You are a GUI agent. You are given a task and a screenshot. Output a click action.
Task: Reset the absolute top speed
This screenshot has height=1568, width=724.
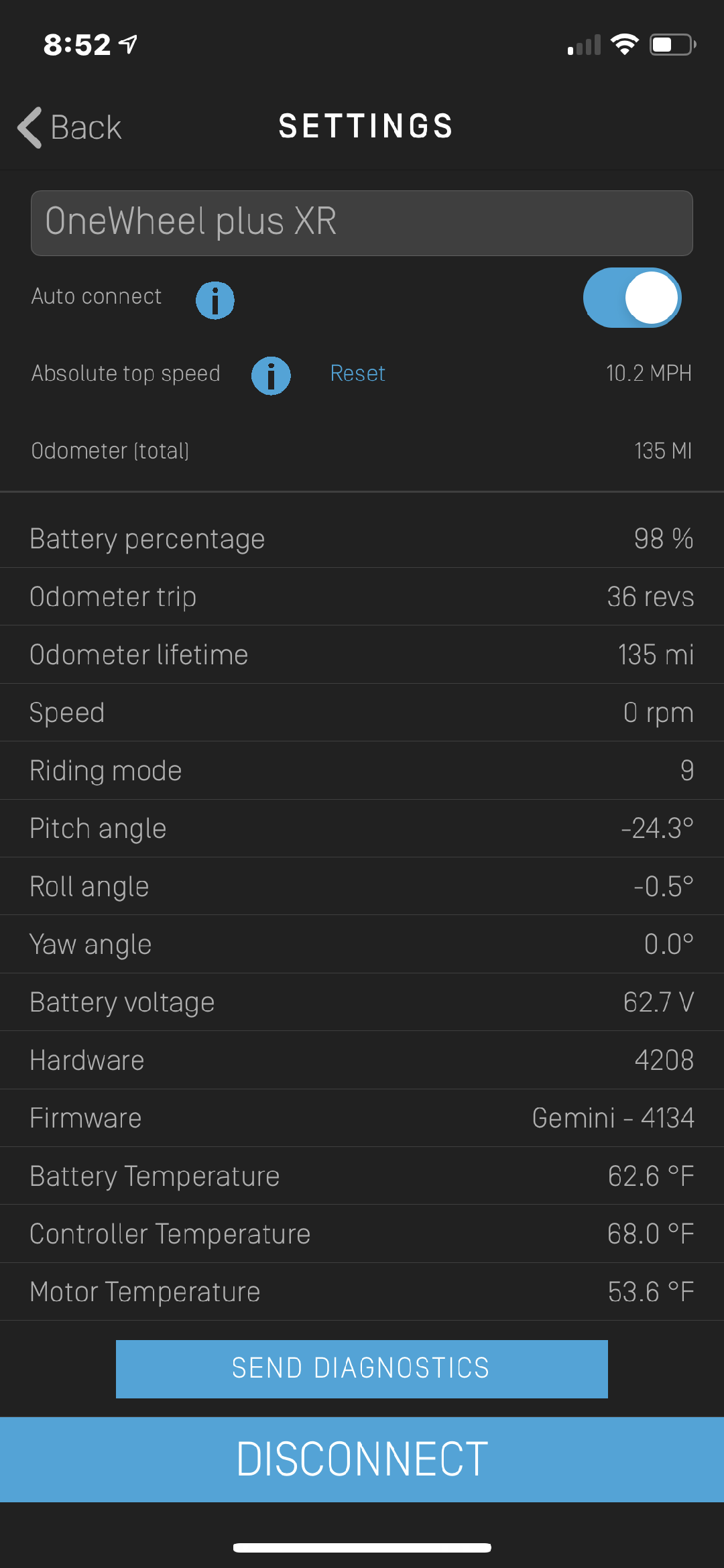[357, 373]
